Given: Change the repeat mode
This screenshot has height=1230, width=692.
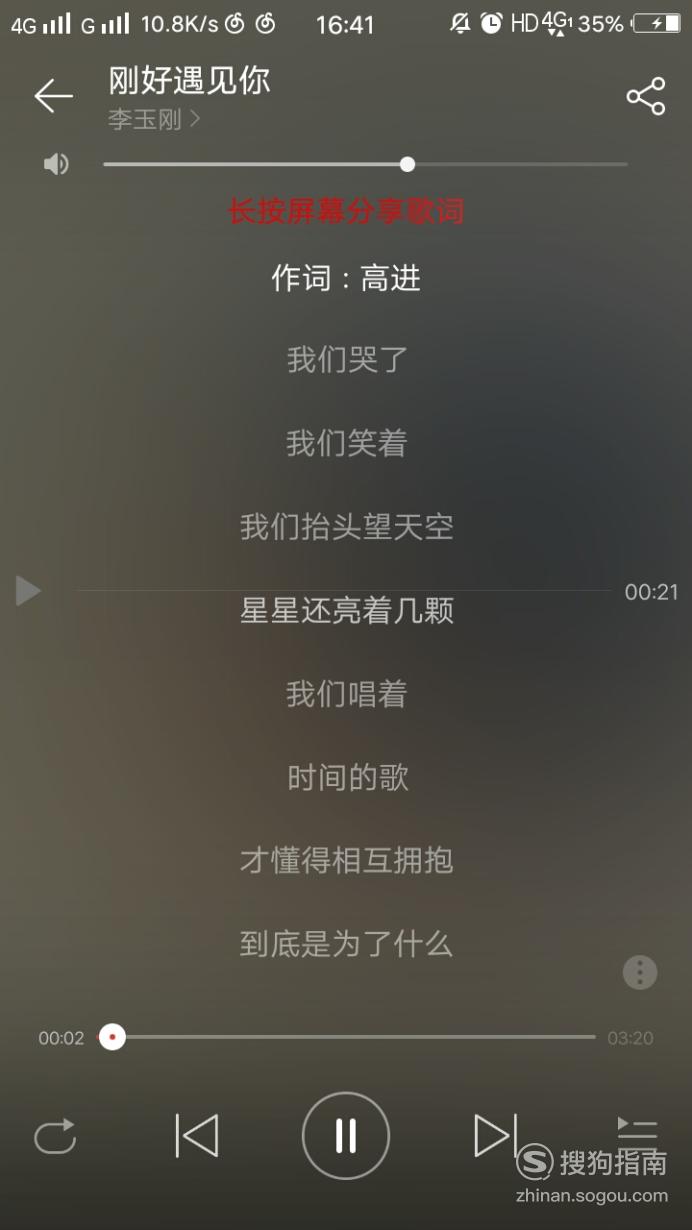Looking at the screenshot, I should (x=55, y=1136).
